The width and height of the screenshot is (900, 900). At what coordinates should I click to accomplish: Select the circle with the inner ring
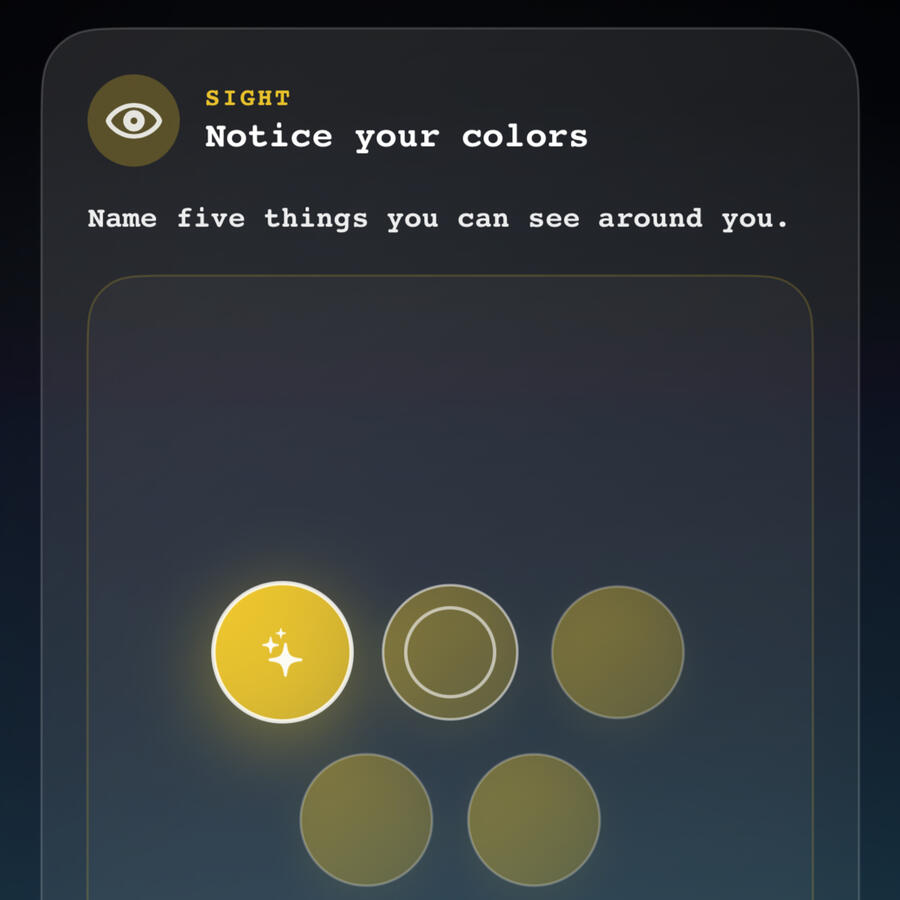click(450, 652)
